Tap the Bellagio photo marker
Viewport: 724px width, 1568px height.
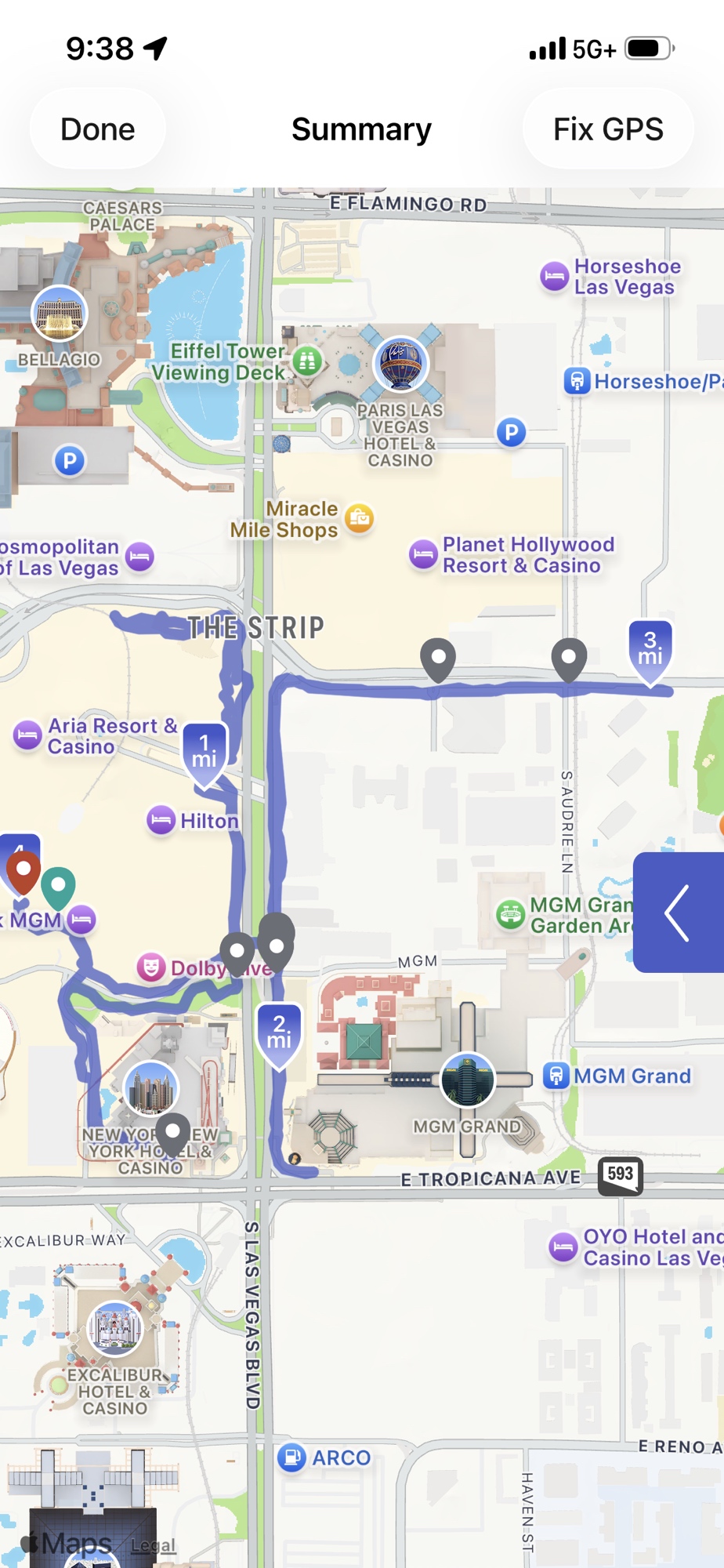tap(60, 314)
